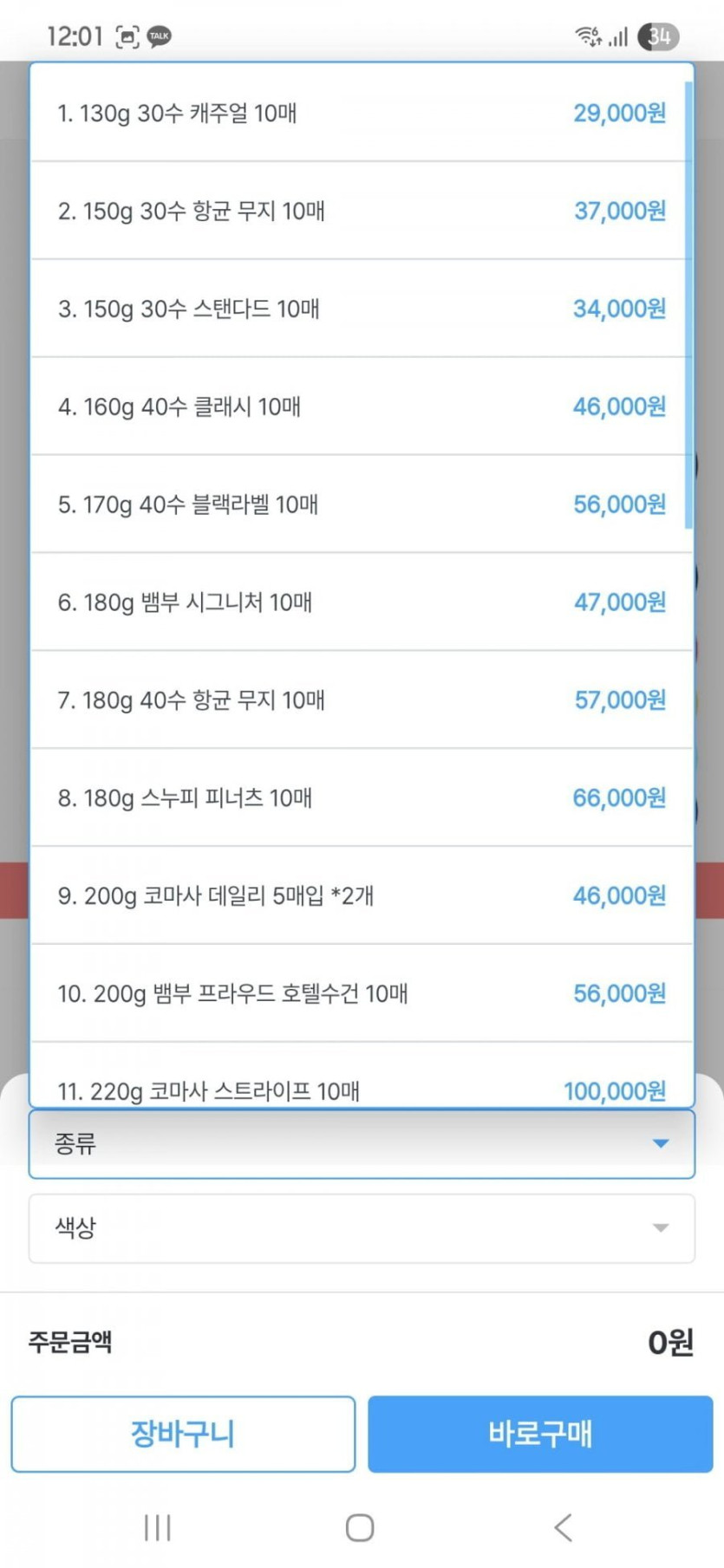
Task: Choose 11. 220g 코마사 스트라이프 10매
Action: [x=362, y=1076]
